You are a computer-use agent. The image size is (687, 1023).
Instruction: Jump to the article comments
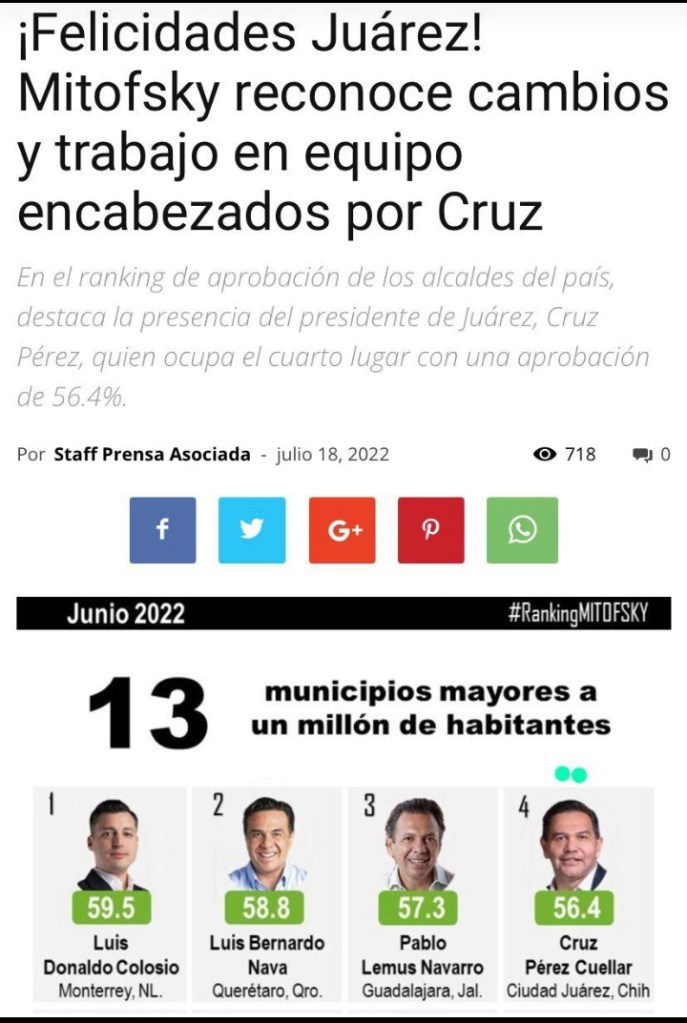pyautogui.click(x=651, y=455)
